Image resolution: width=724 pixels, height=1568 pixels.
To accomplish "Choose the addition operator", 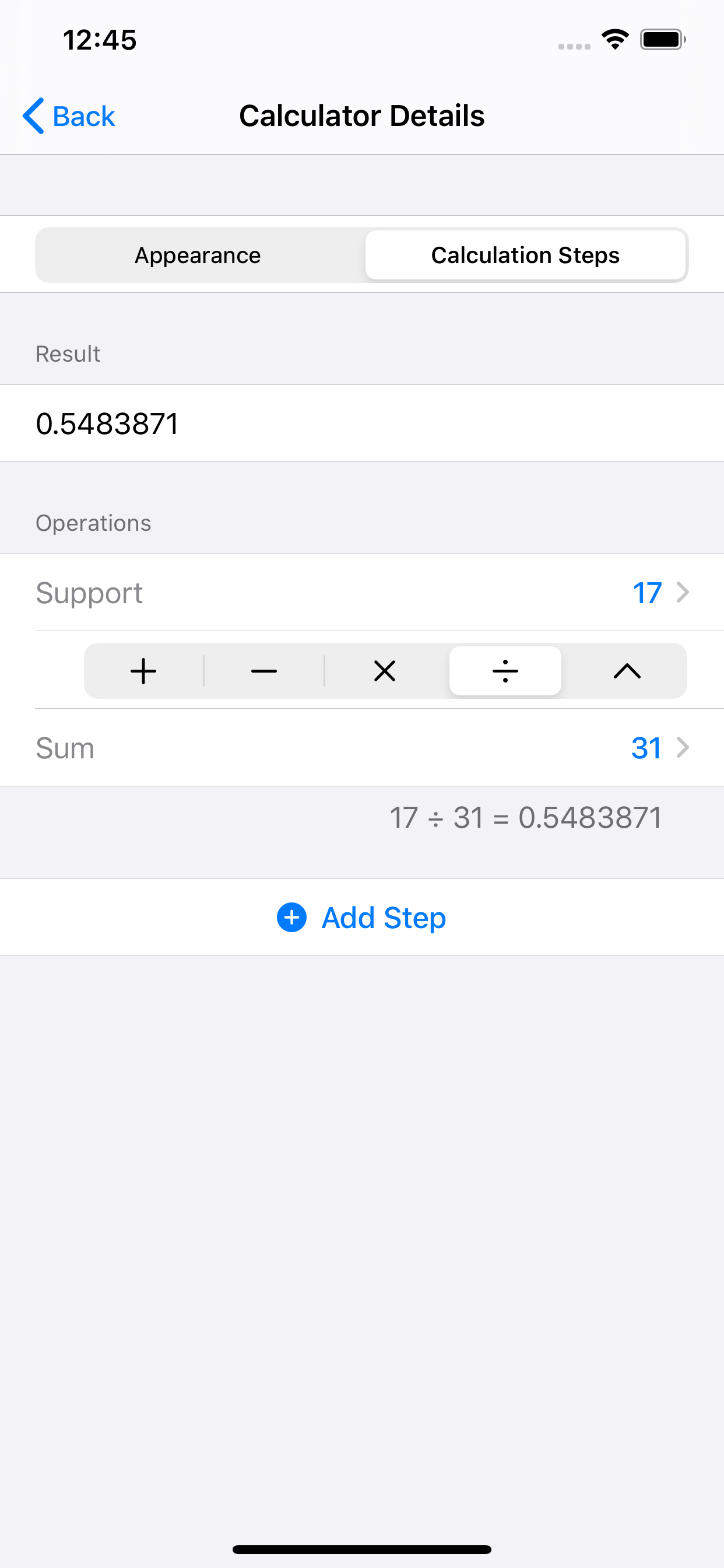I will tap(143, 671).
